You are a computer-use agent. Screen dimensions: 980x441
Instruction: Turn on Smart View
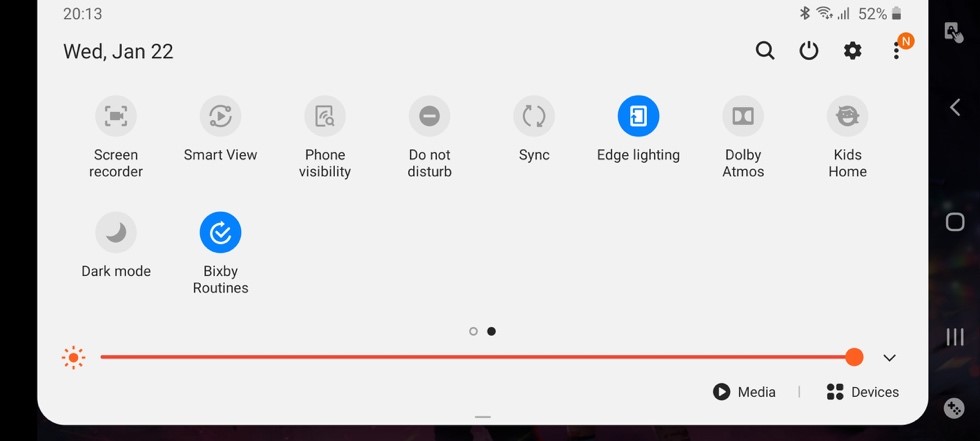220,117
